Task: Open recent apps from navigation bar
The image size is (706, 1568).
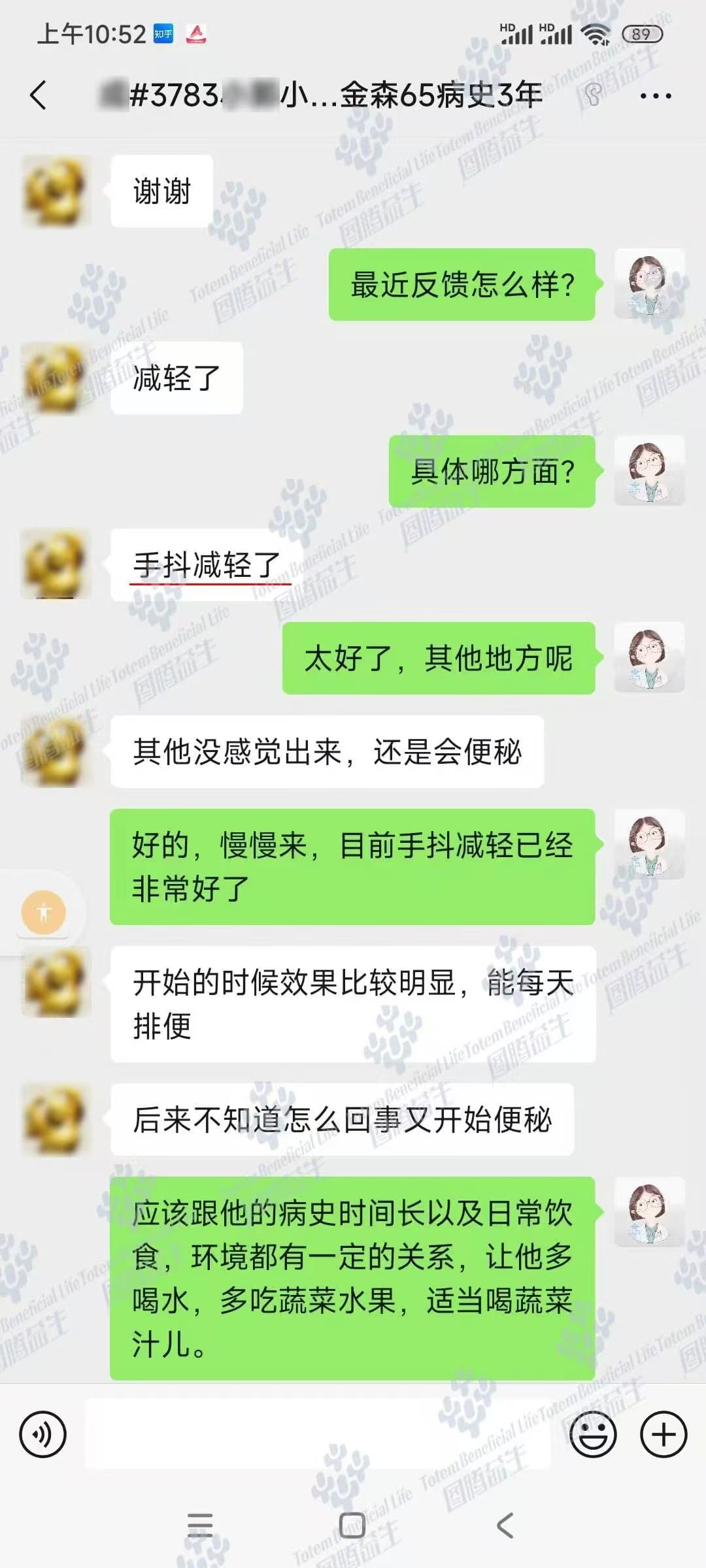Action: coord(200,1526)
